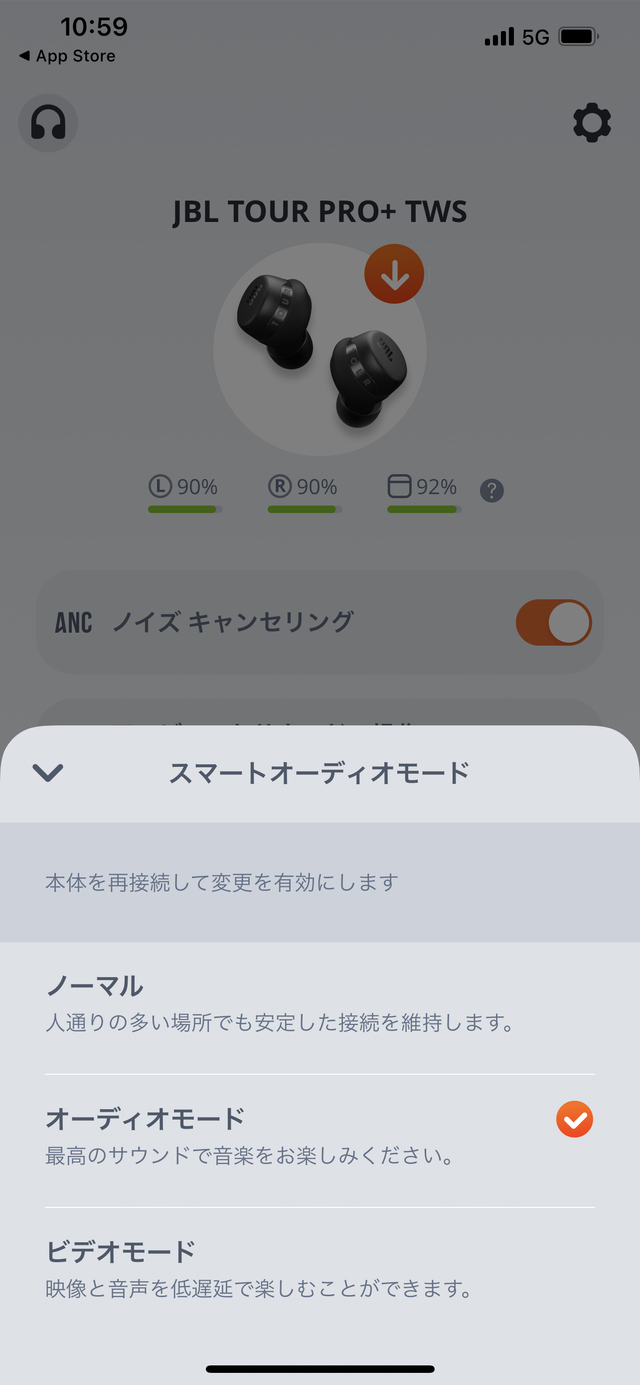
Task: Select the ノーマル mode option
Action: point(318,1004)
